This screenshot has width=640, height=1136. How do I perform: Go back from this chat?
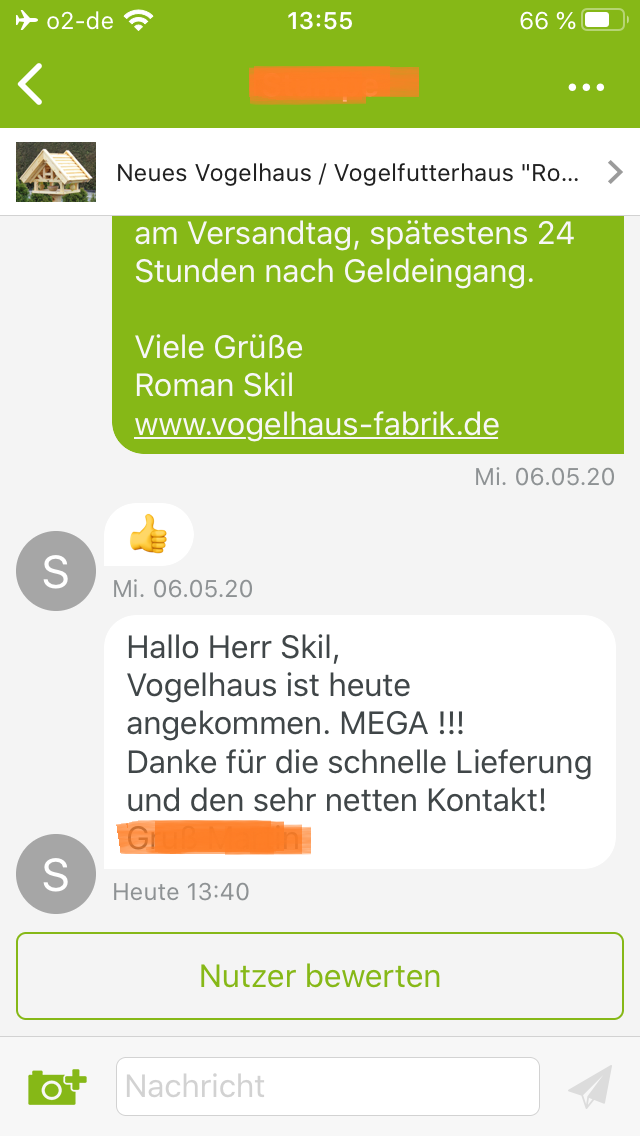32,85
